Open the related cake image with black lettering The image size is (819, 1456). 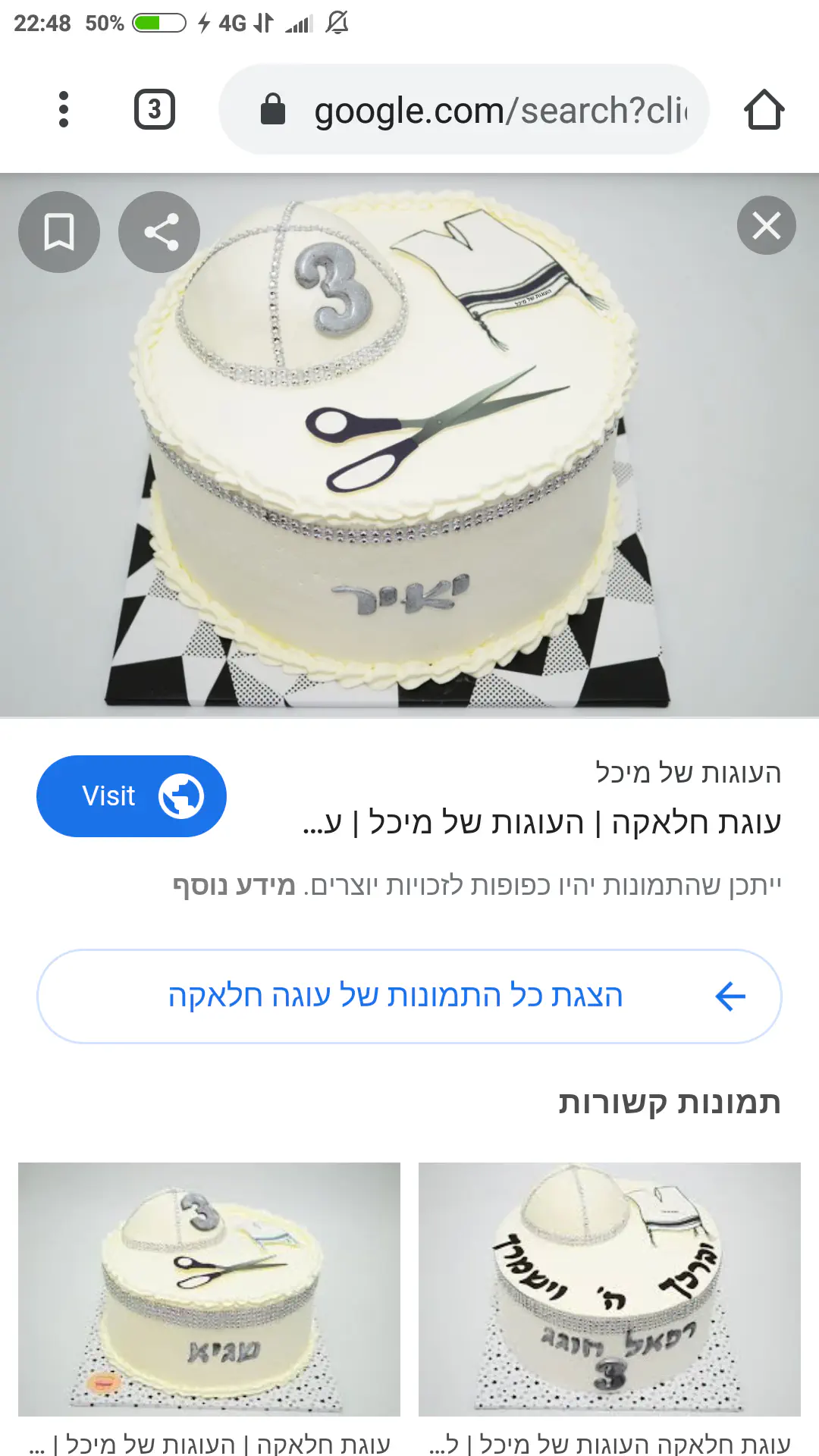(x=610, y=1288)
